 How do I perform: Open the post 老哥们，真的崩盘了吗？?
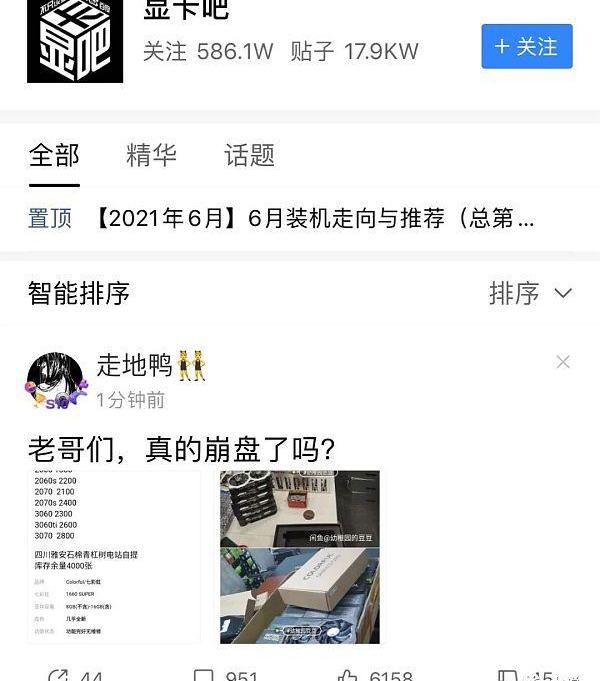pos(181,448)
